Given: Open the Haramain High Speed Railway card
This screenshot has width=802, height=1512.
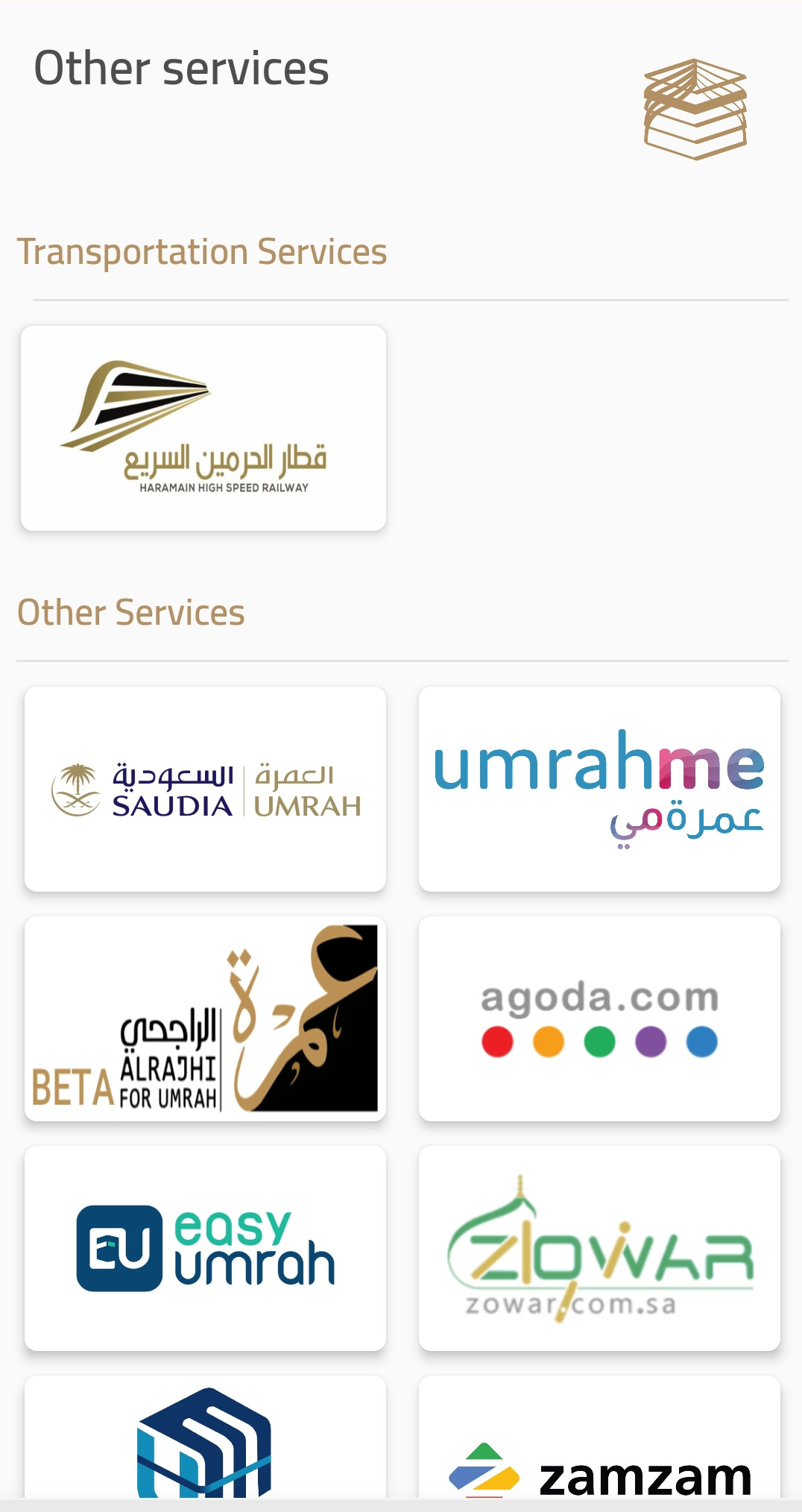Looking at the screenshot, I should coord(203,428).
